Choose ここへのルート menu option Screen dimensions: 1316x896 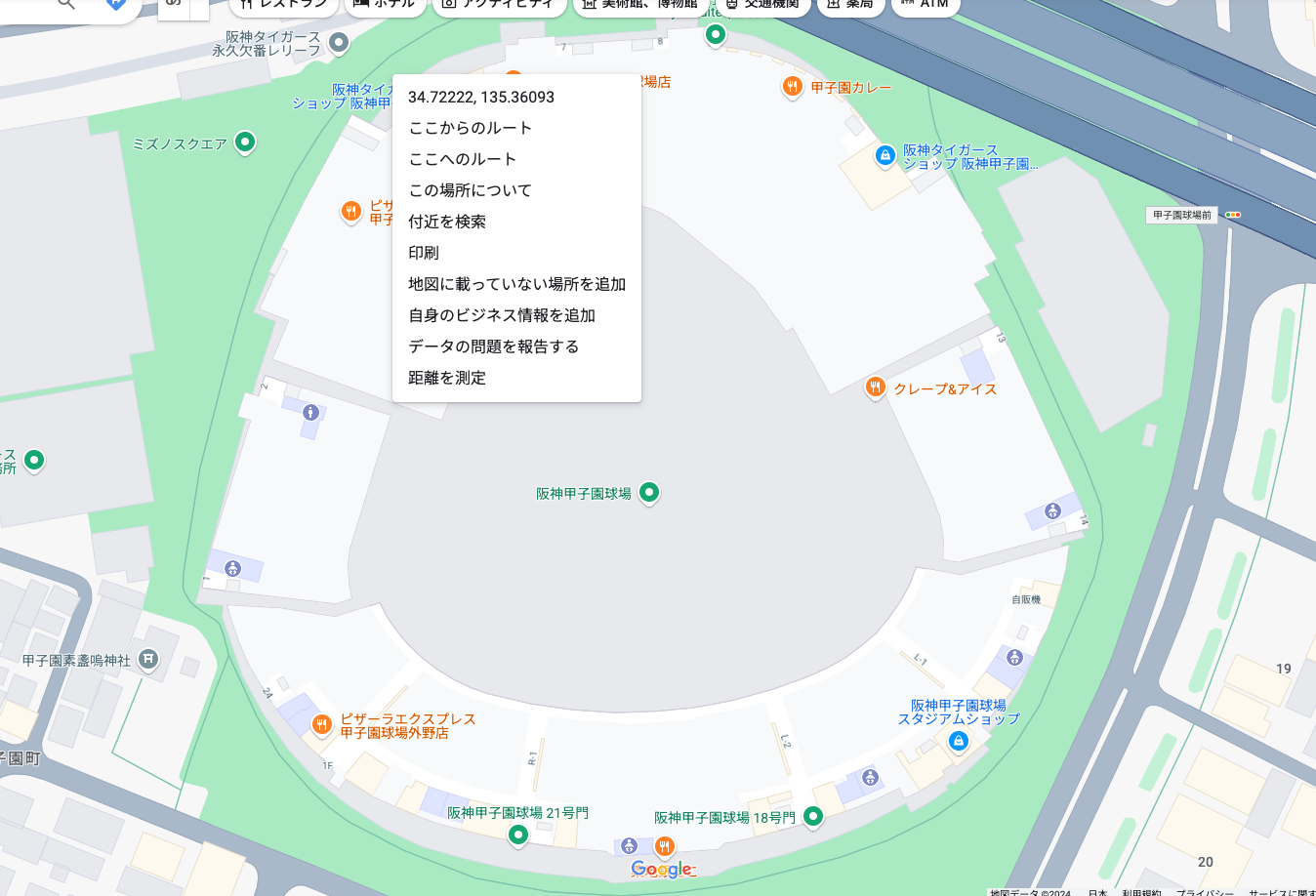(x=462, y=159)
